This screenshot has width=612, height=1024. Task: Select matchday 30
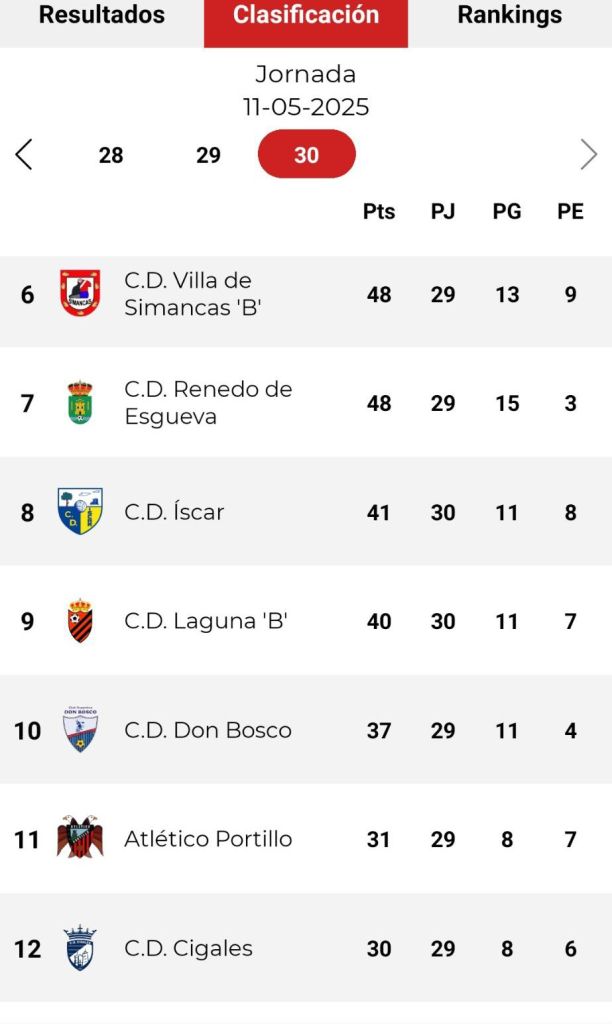(x=306, y=155)
